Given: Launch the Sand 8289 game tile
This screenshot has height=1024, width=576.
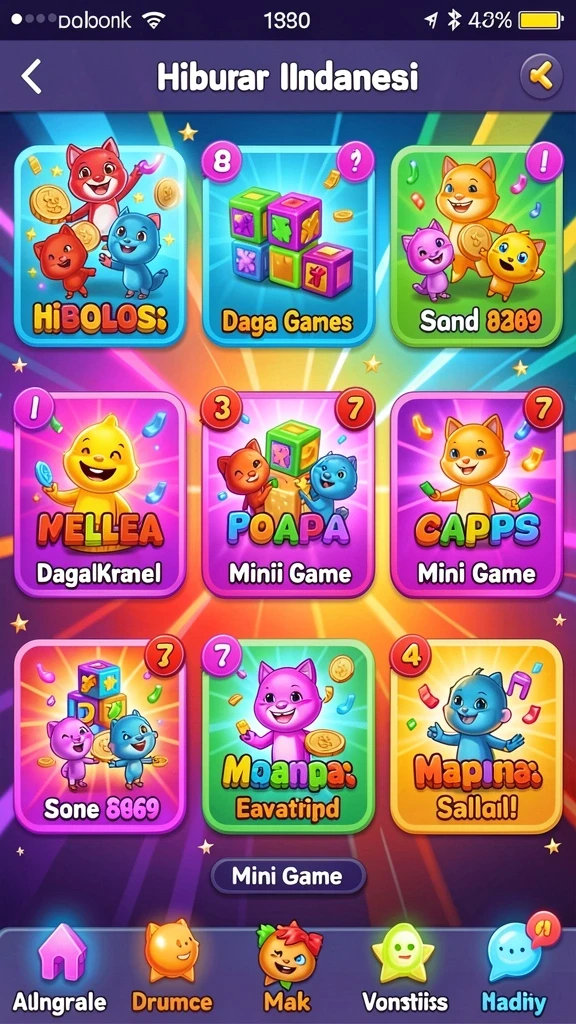Looking at the screenshot, I should click(x=476, y=246).
